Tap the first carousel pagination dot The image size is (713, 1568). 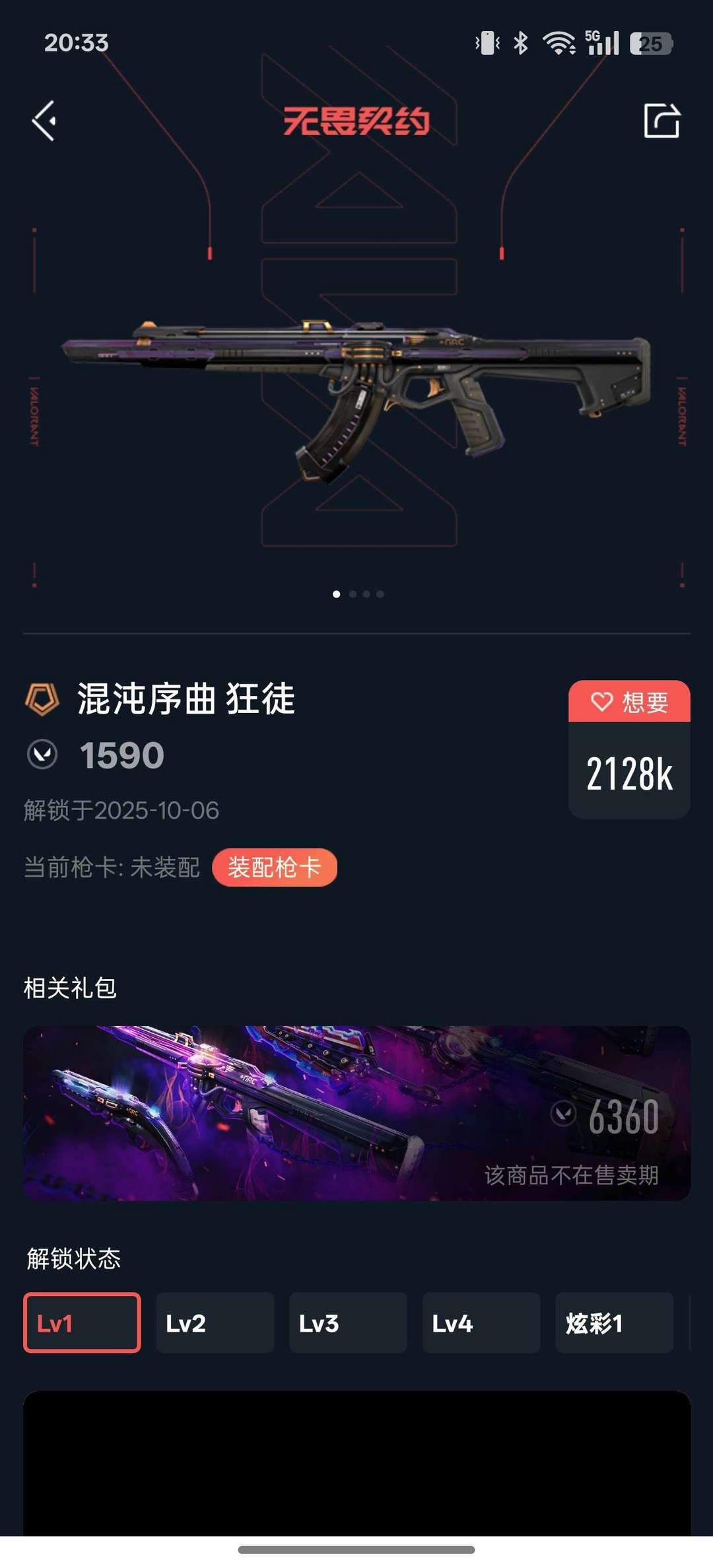[338, 594]
